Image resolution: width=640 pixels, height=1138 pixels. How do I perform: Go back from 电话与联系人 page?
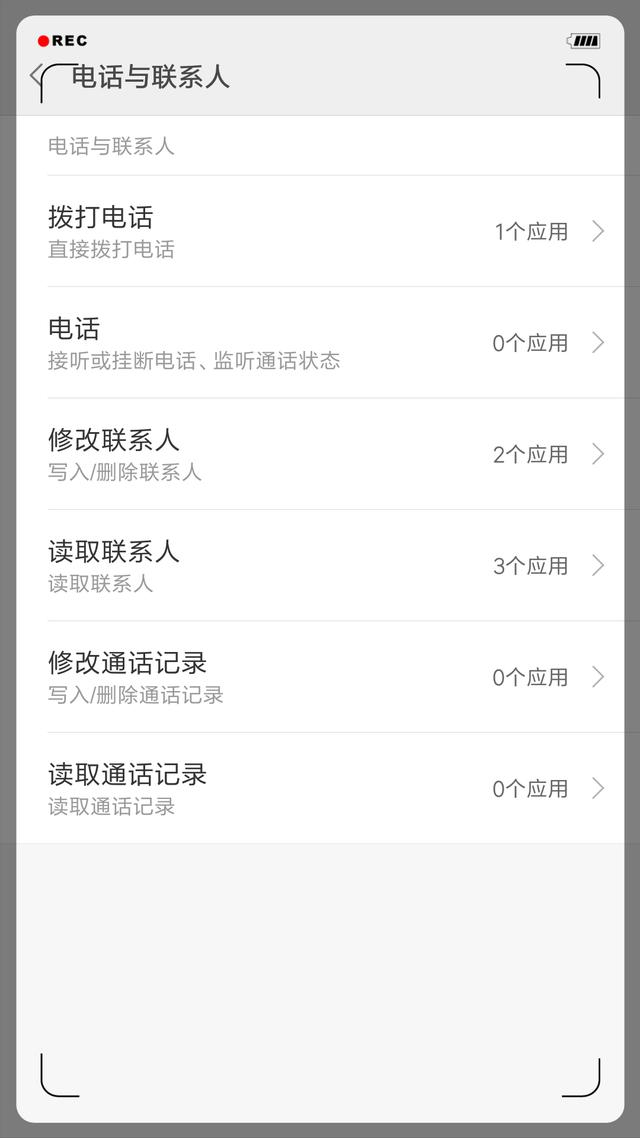[36, 76]
